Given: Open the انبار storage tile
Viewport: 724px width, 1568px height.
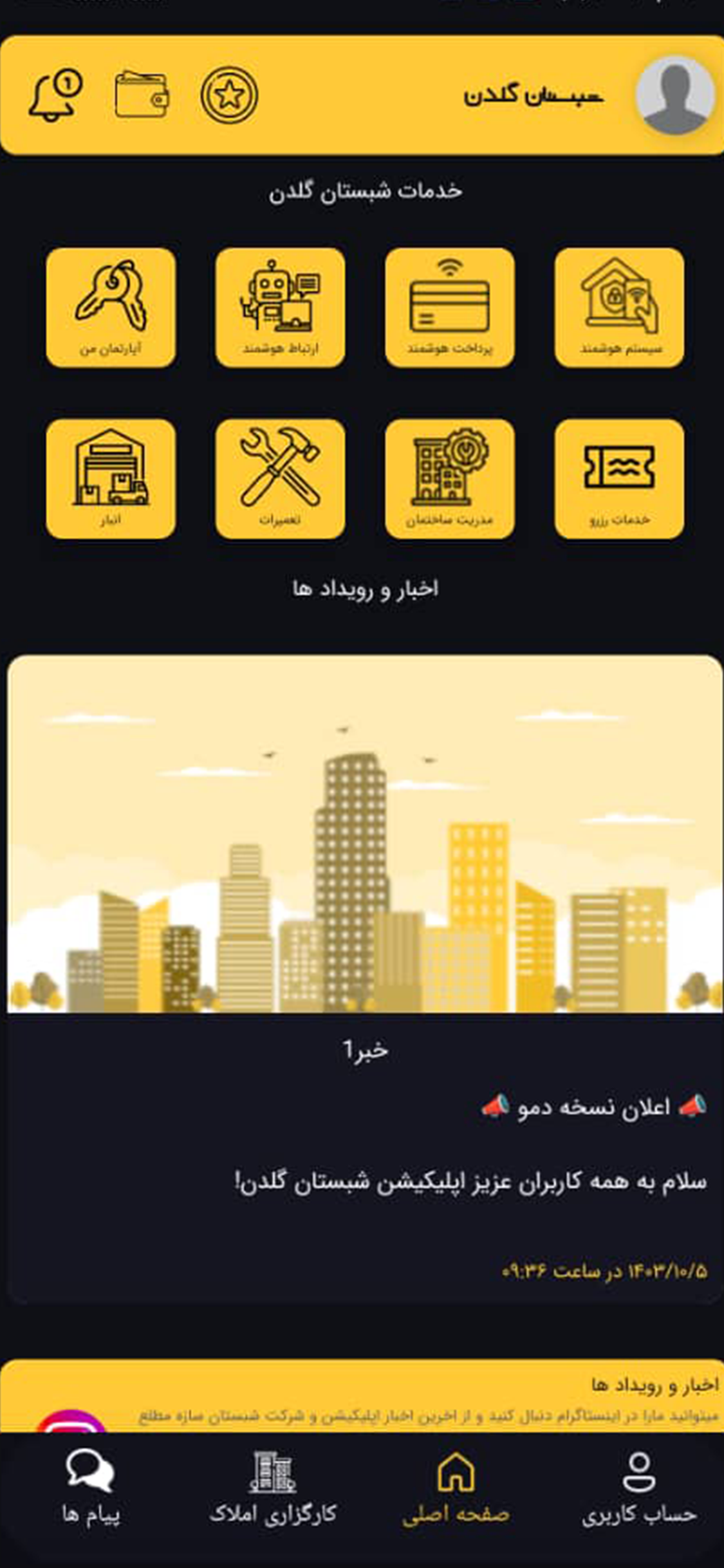Looking at the screenshot, I should [x=111, y=478].
